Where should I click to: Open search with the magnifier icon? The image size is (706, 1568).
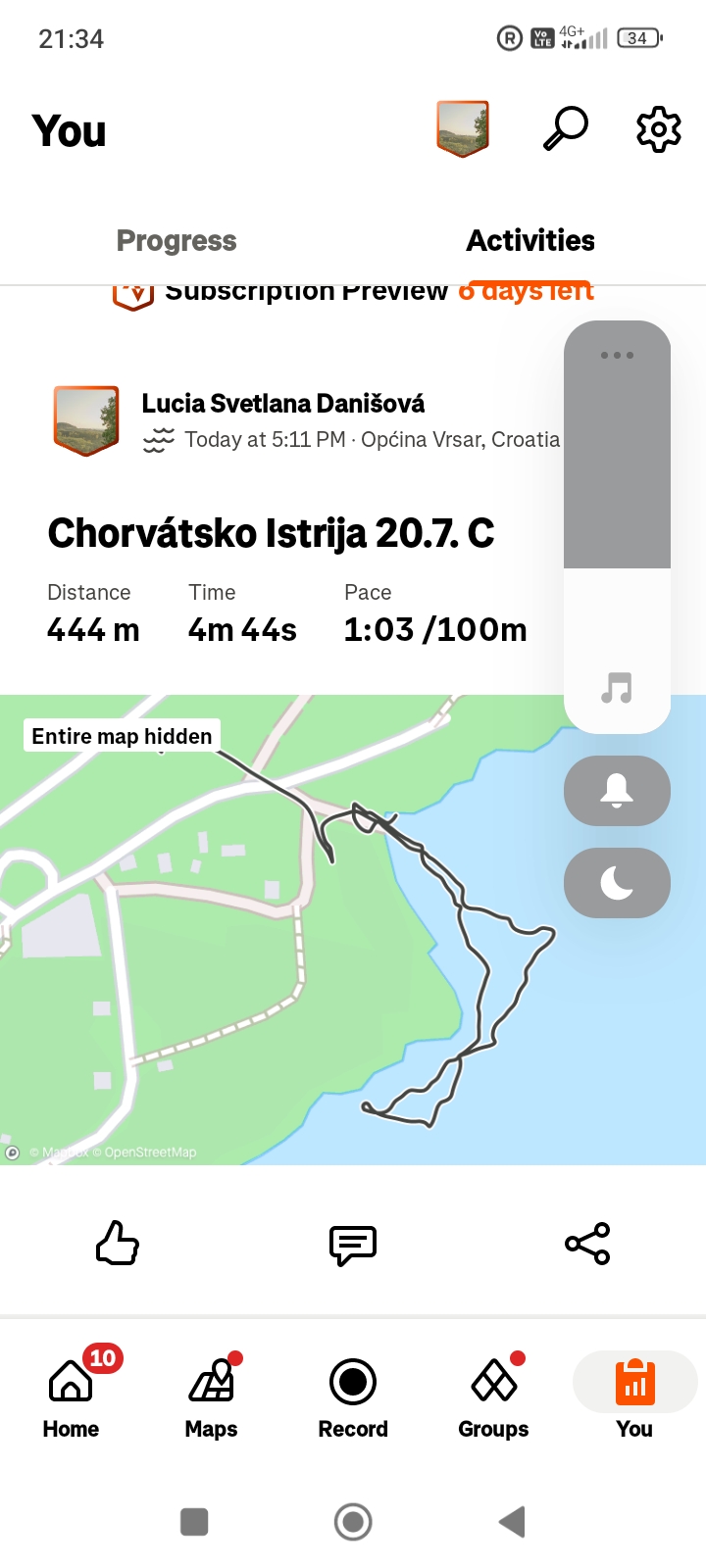(x=566, y=128)
